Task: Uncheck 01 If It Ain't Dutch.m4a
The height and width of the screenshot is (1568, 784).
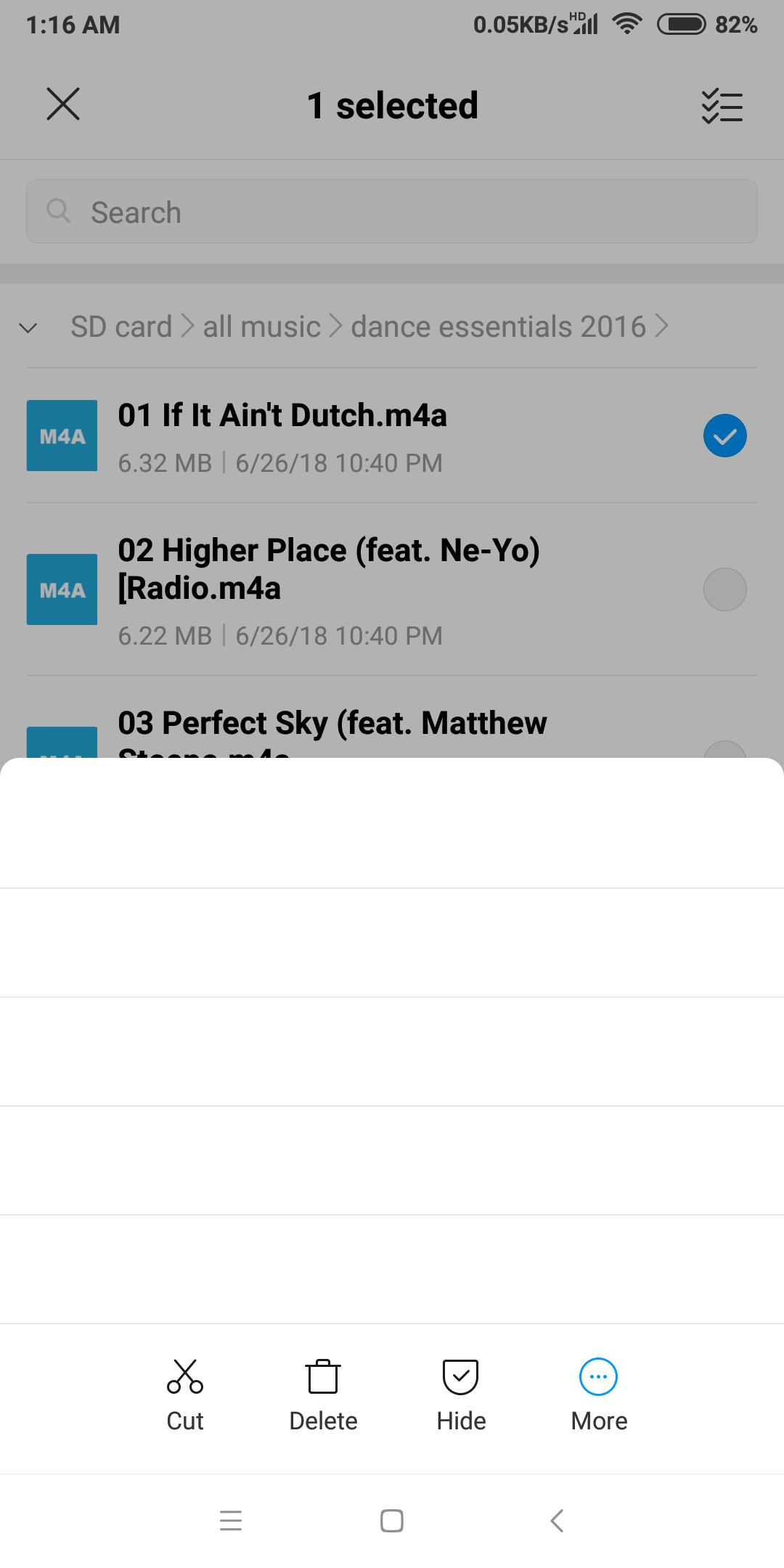Action: click(x=724, y=436)
